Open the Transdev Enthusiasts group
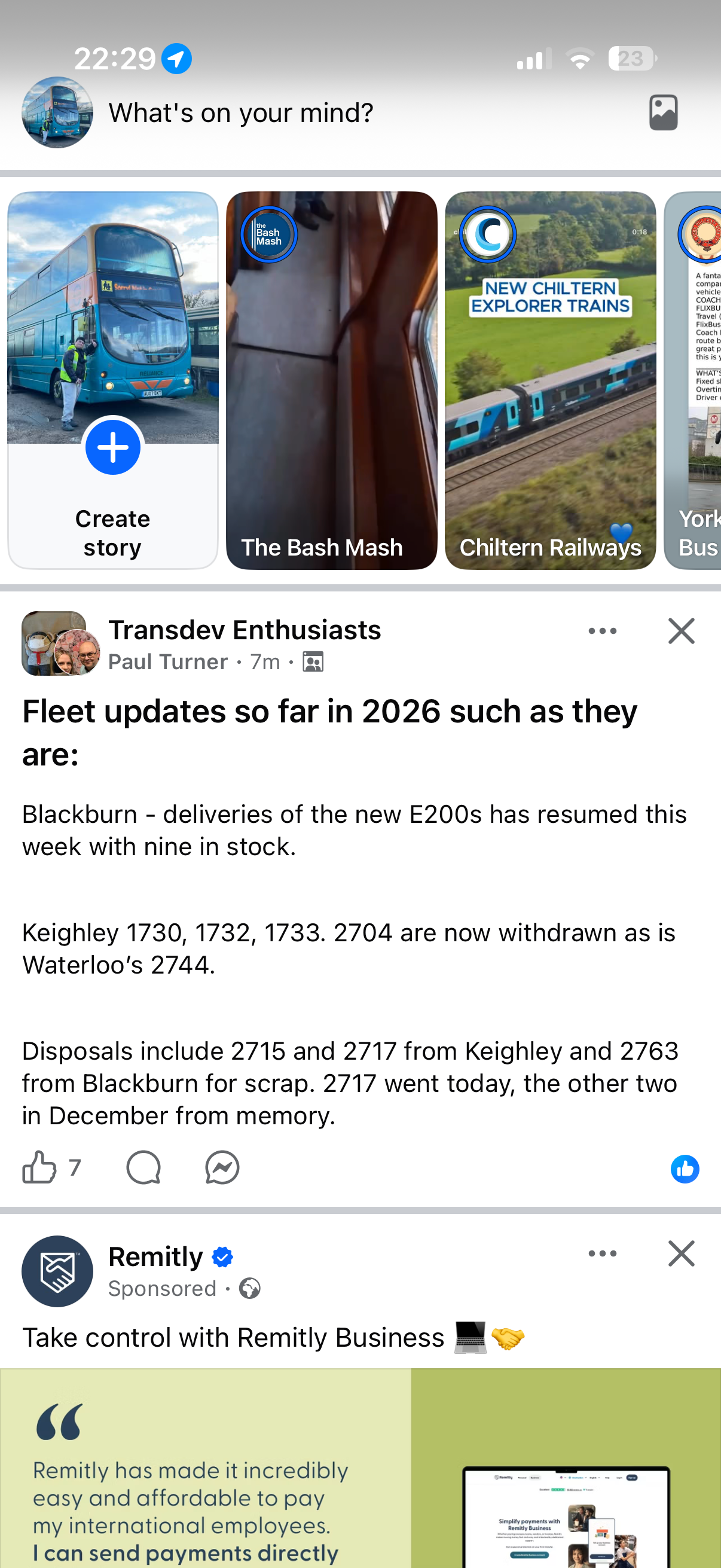The width and height of the screenshot is (721, 1568). [x=245, y=630]
